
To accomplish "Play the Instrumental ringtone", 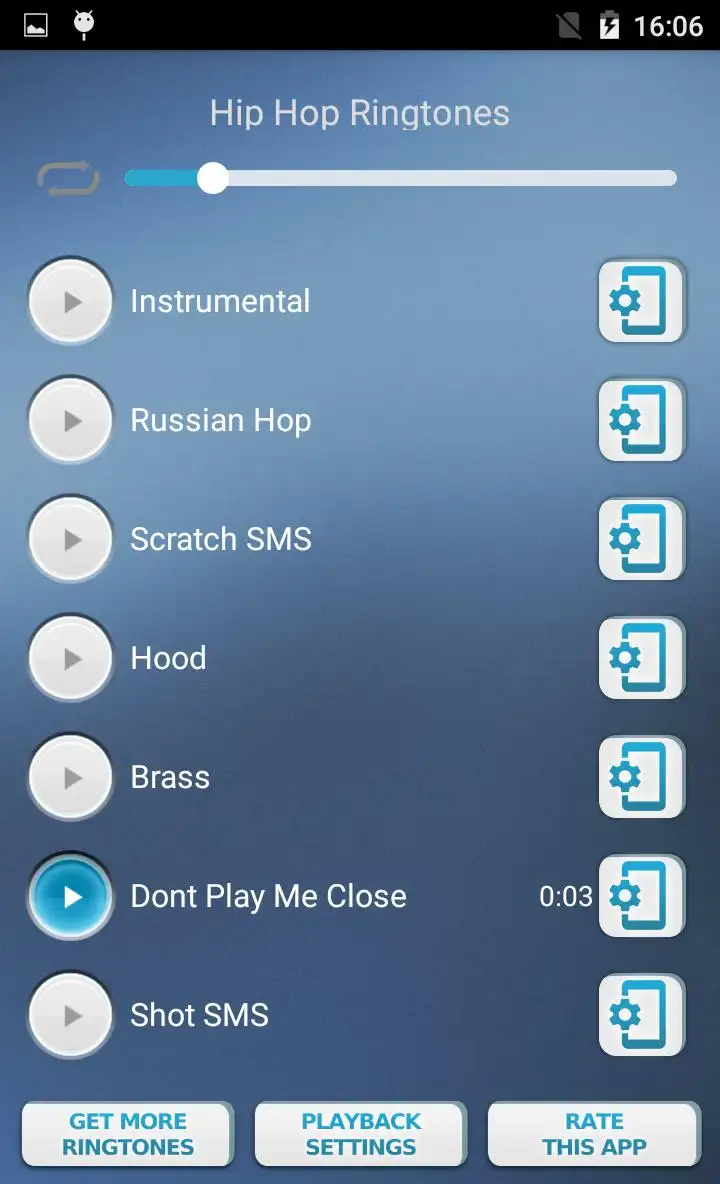I will [71, 301].
